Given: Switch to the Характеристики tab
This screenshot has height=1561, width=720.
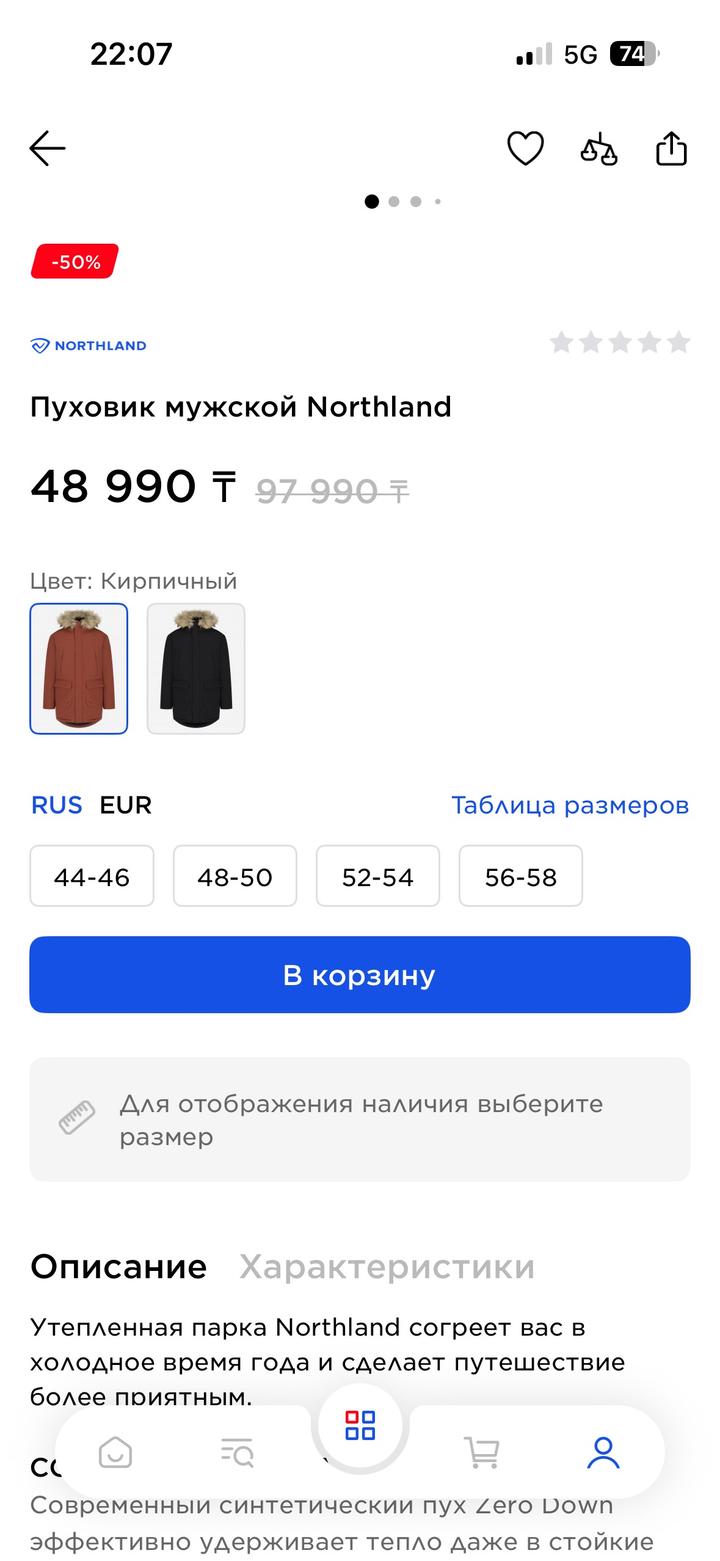Looking at the screenshot, I should click(x=386, y=1267).
